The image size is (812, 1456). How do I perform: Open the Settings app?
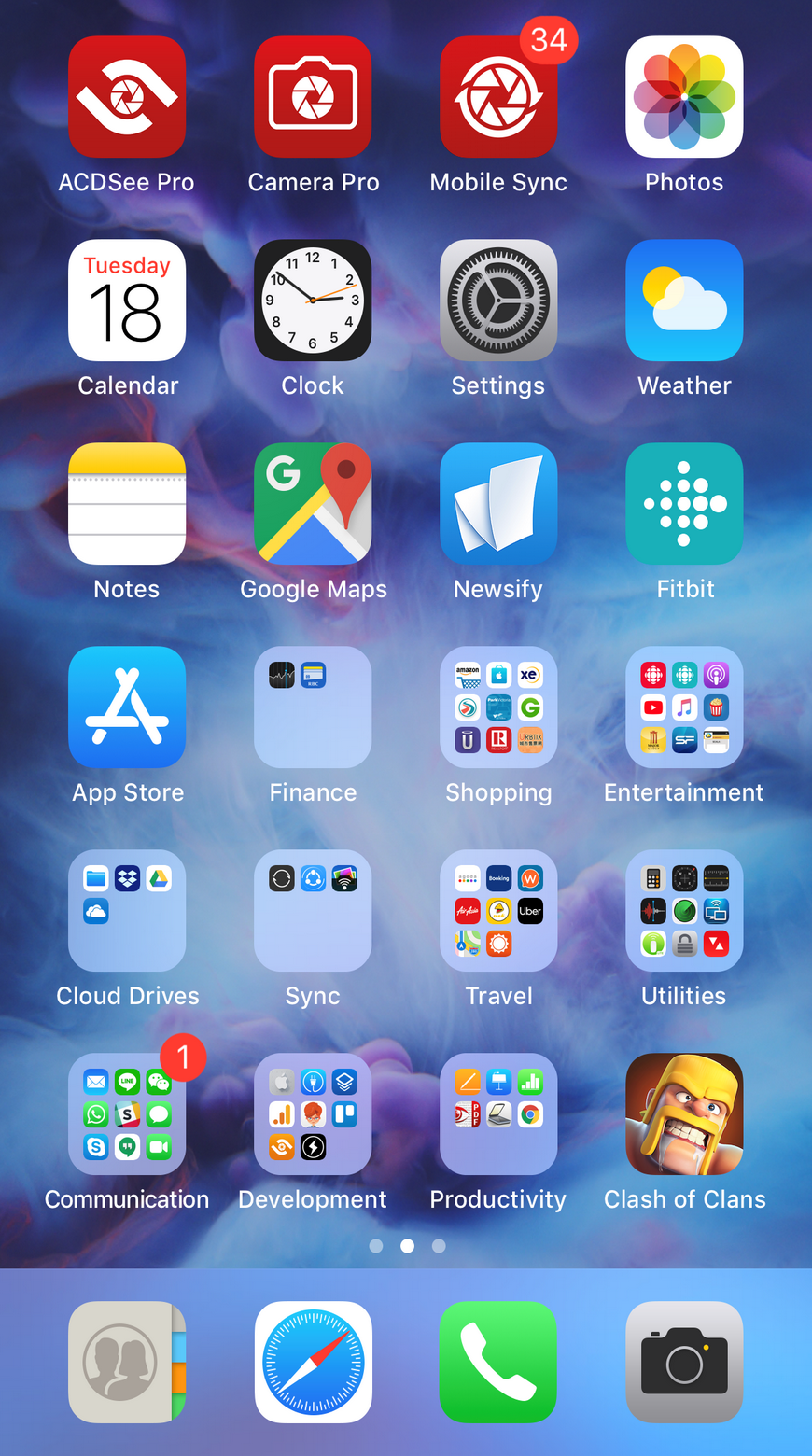coord(498,301)
